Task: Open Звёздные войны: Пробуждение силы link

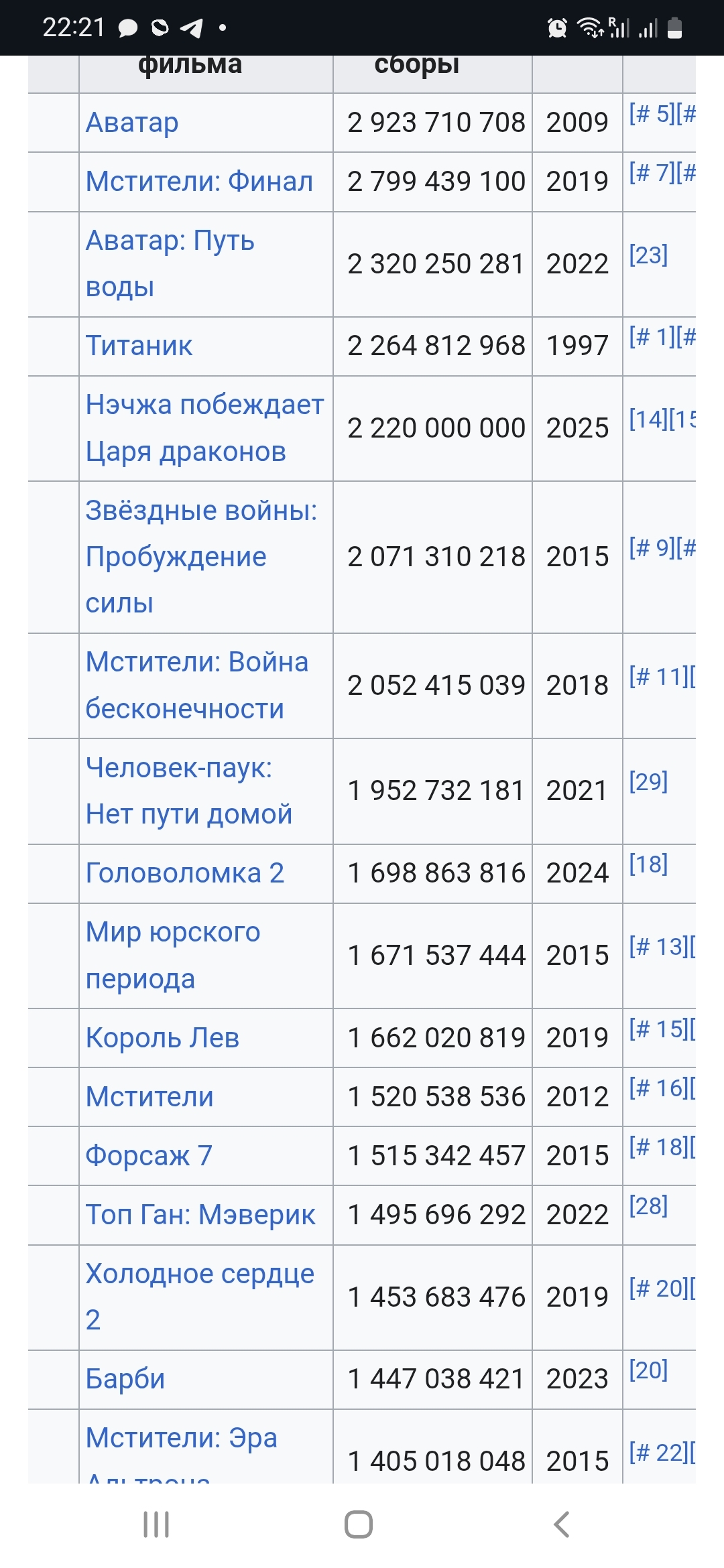Action: (x=200, y=511)
